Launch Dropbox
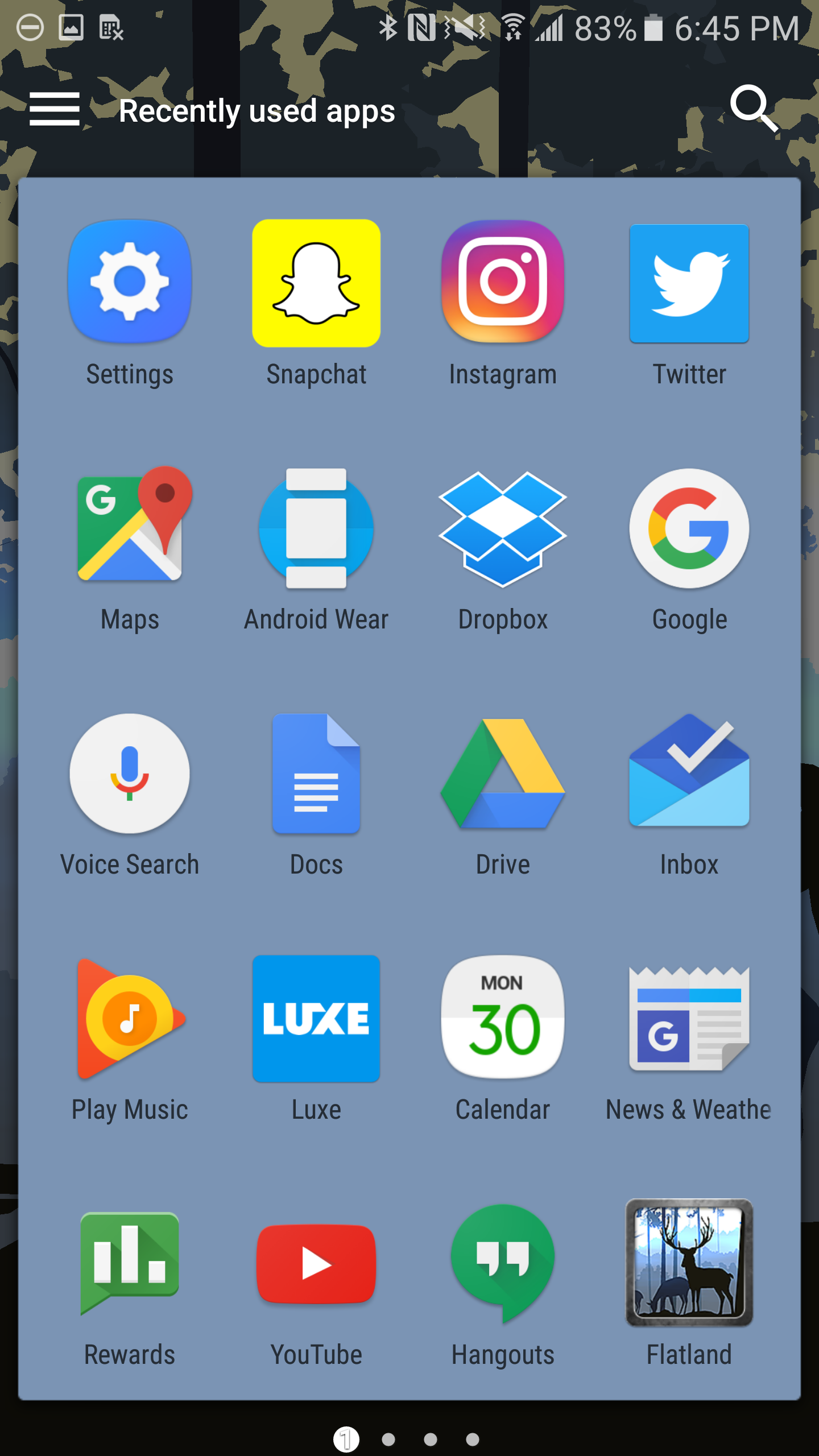819x1456 pixels. coord(503,529)
